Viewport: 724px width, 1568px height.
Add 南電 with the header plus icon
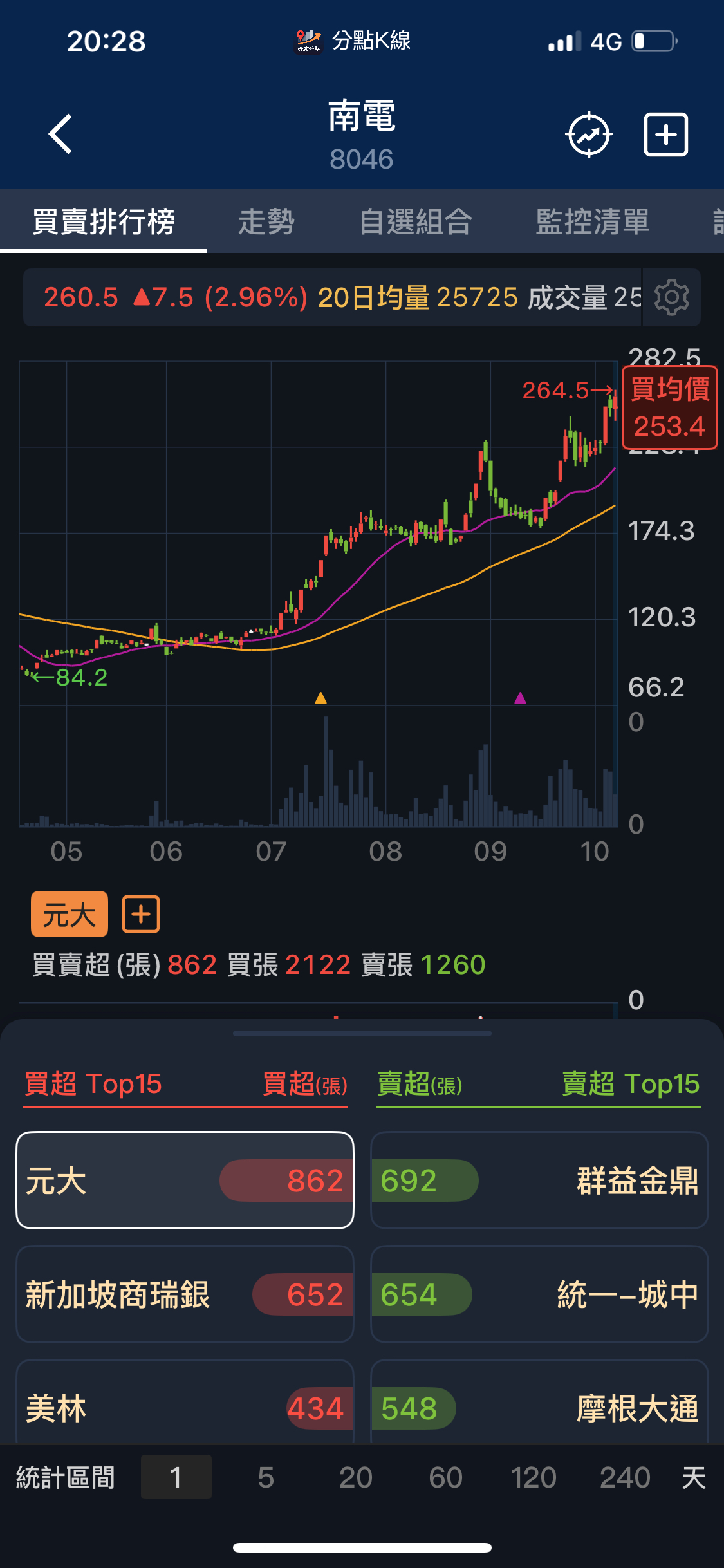pyautogui.click(x=666, y=135)
